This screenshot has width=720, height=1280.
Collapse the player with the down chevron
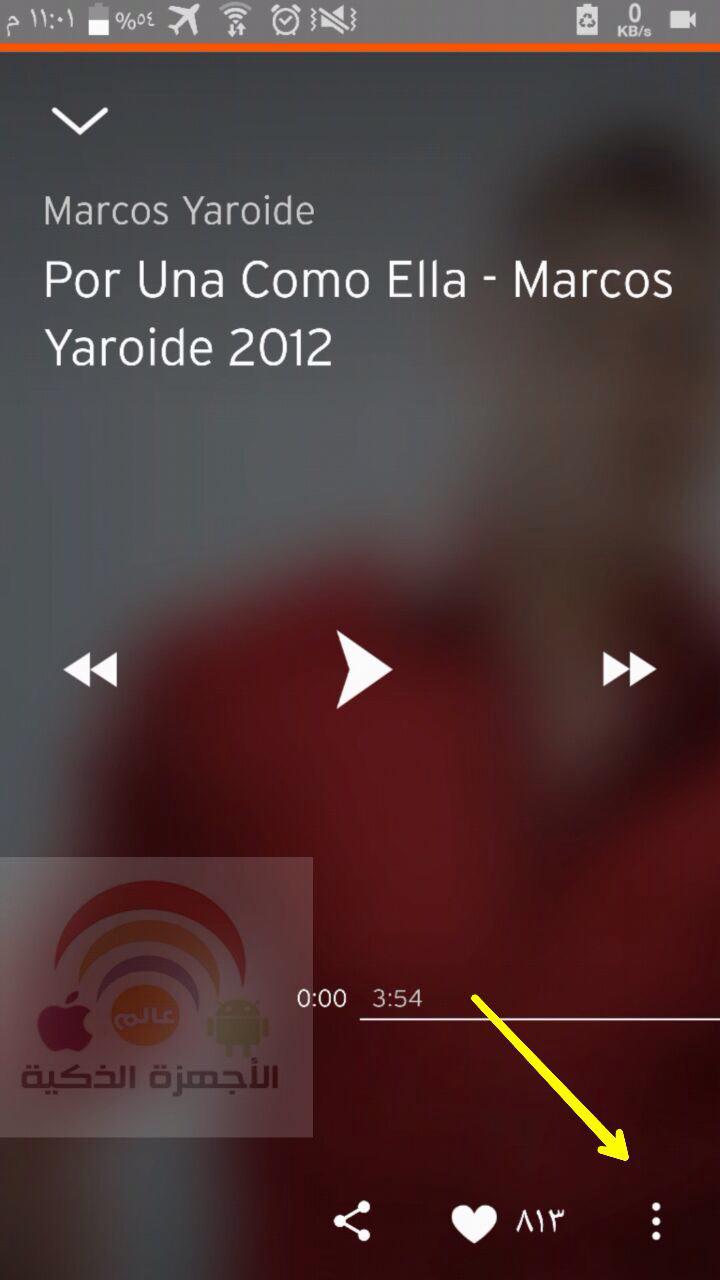pos(80,121)
